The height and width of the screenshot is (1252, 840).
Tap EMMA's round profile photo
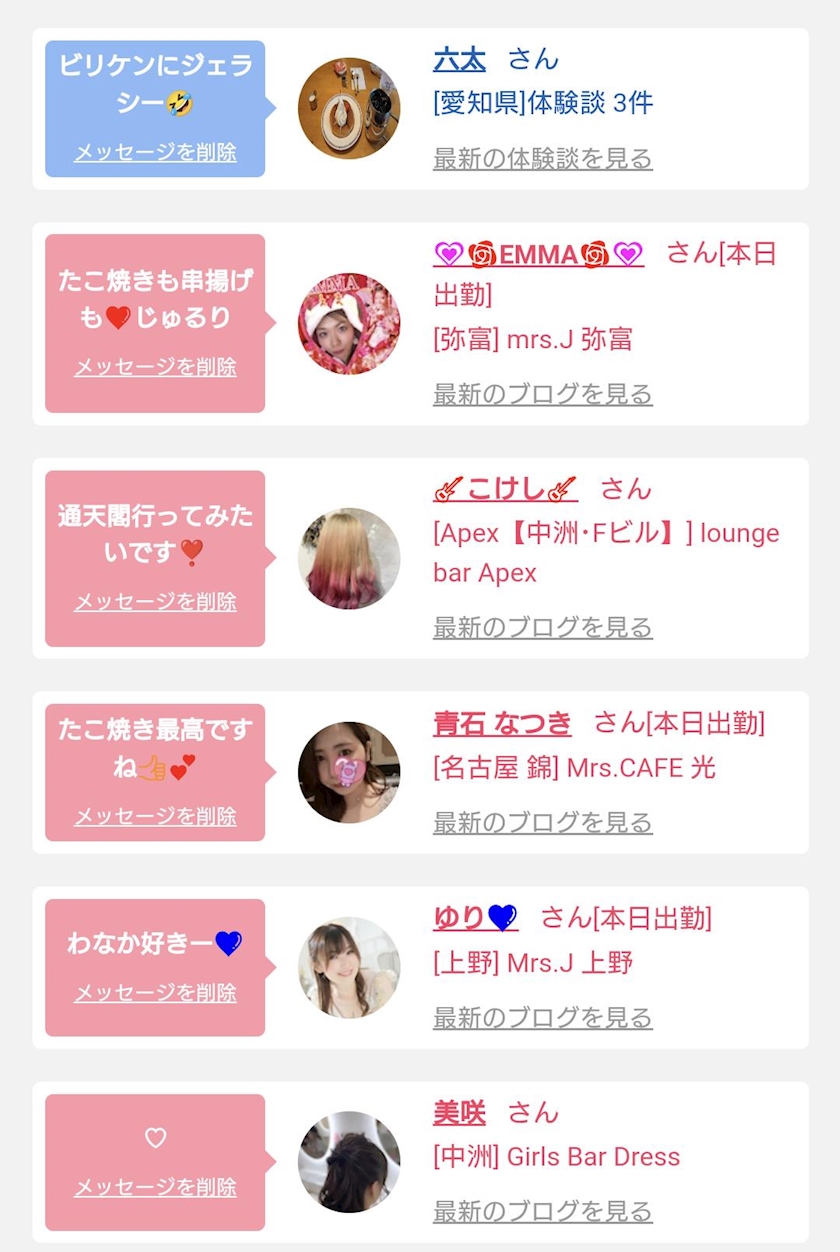(x=349, y=324)
